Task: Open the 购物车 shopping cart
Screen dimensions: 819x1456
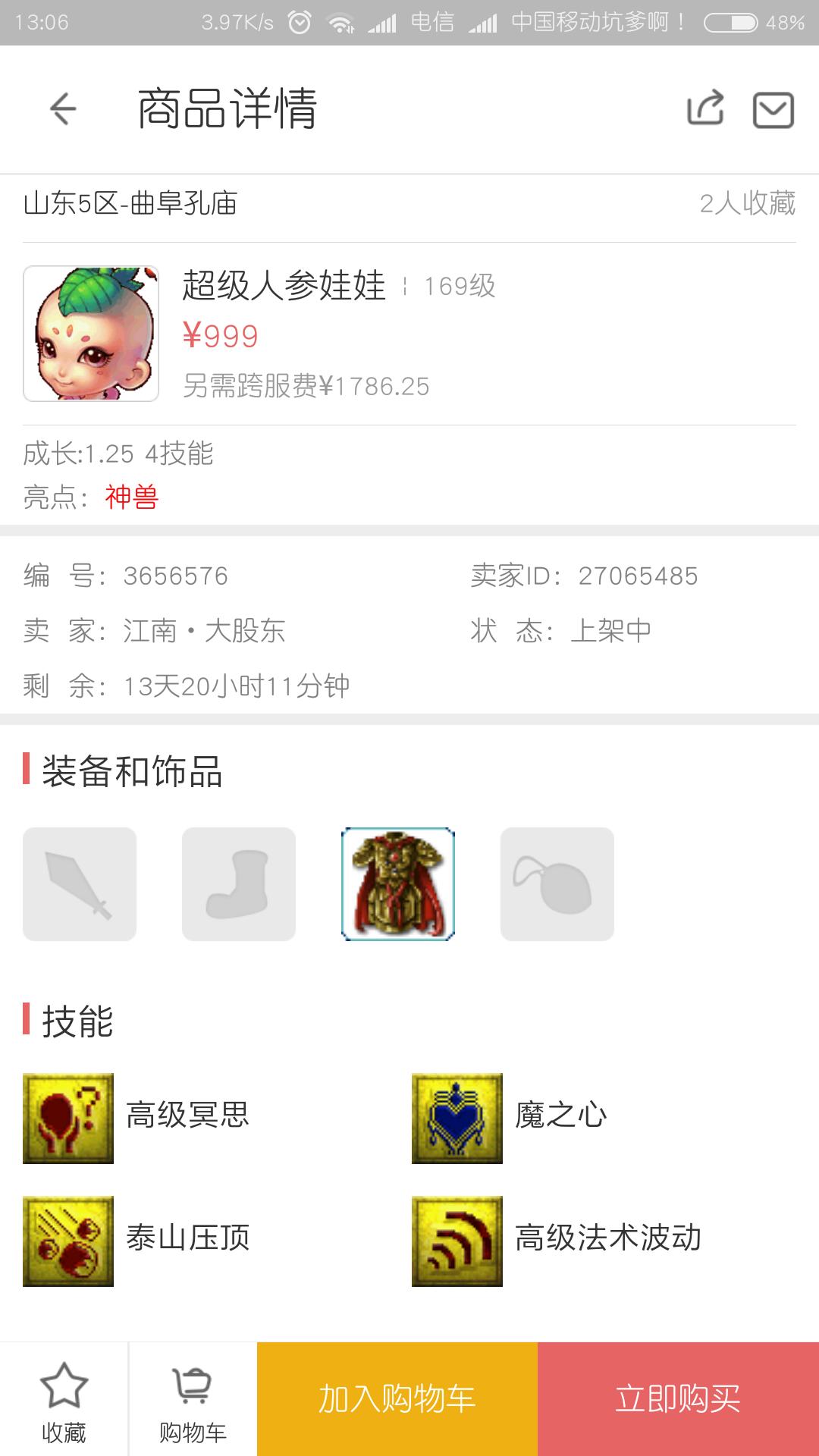Action: click(193, 1400)
